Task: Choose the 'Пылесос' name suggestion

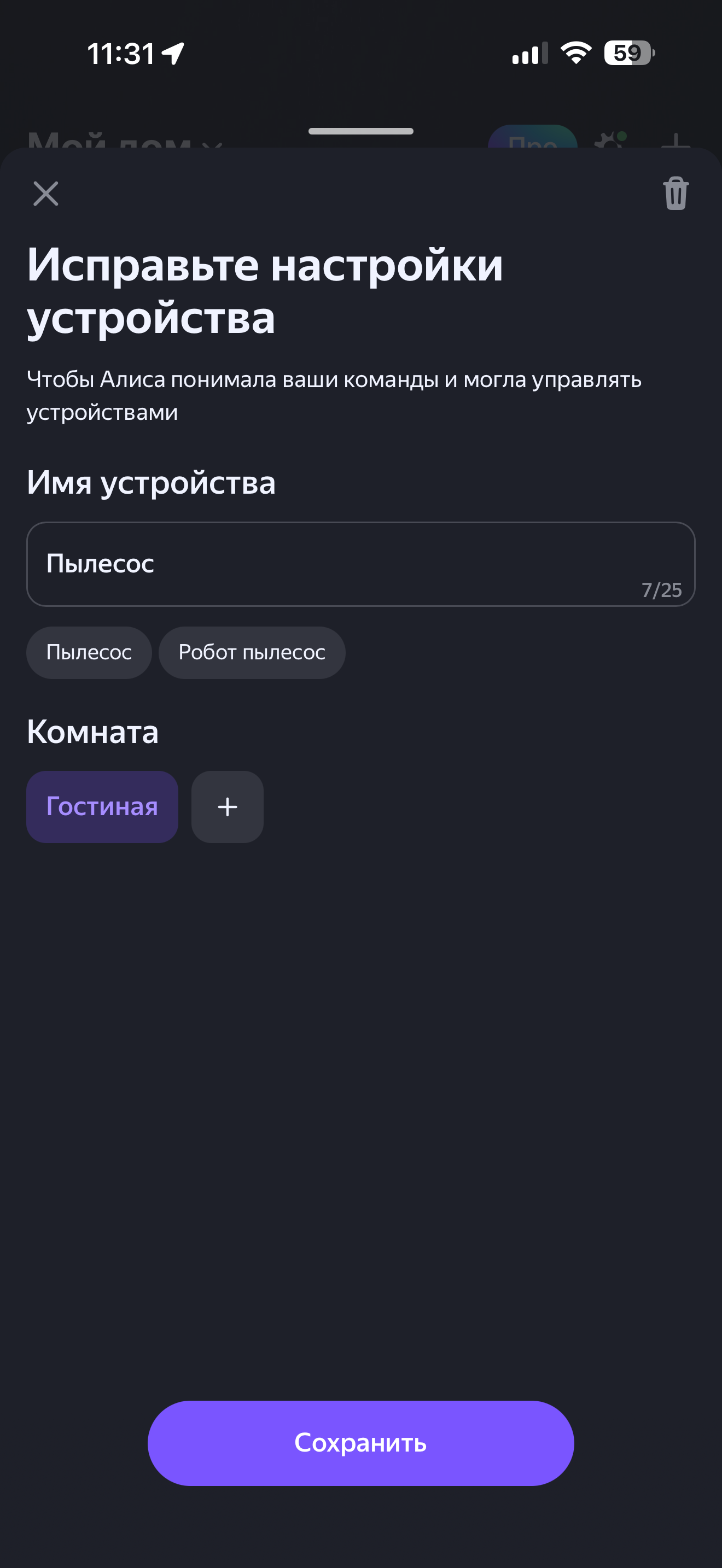Action: pyautogui.click(x=89, y=653)
